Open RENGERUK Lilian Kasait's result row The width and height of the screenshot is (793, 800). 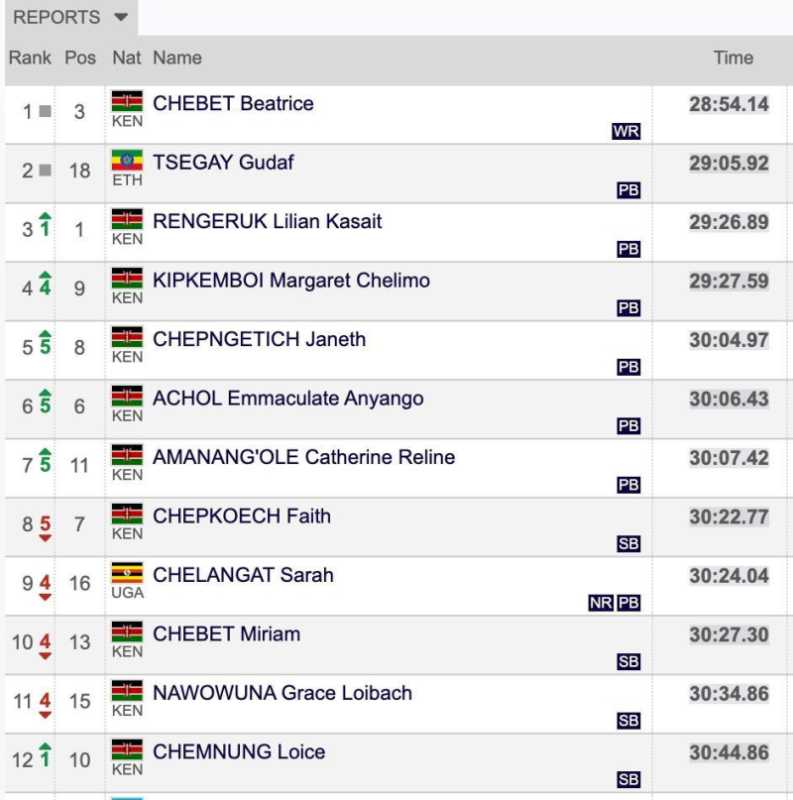point(267,222)
